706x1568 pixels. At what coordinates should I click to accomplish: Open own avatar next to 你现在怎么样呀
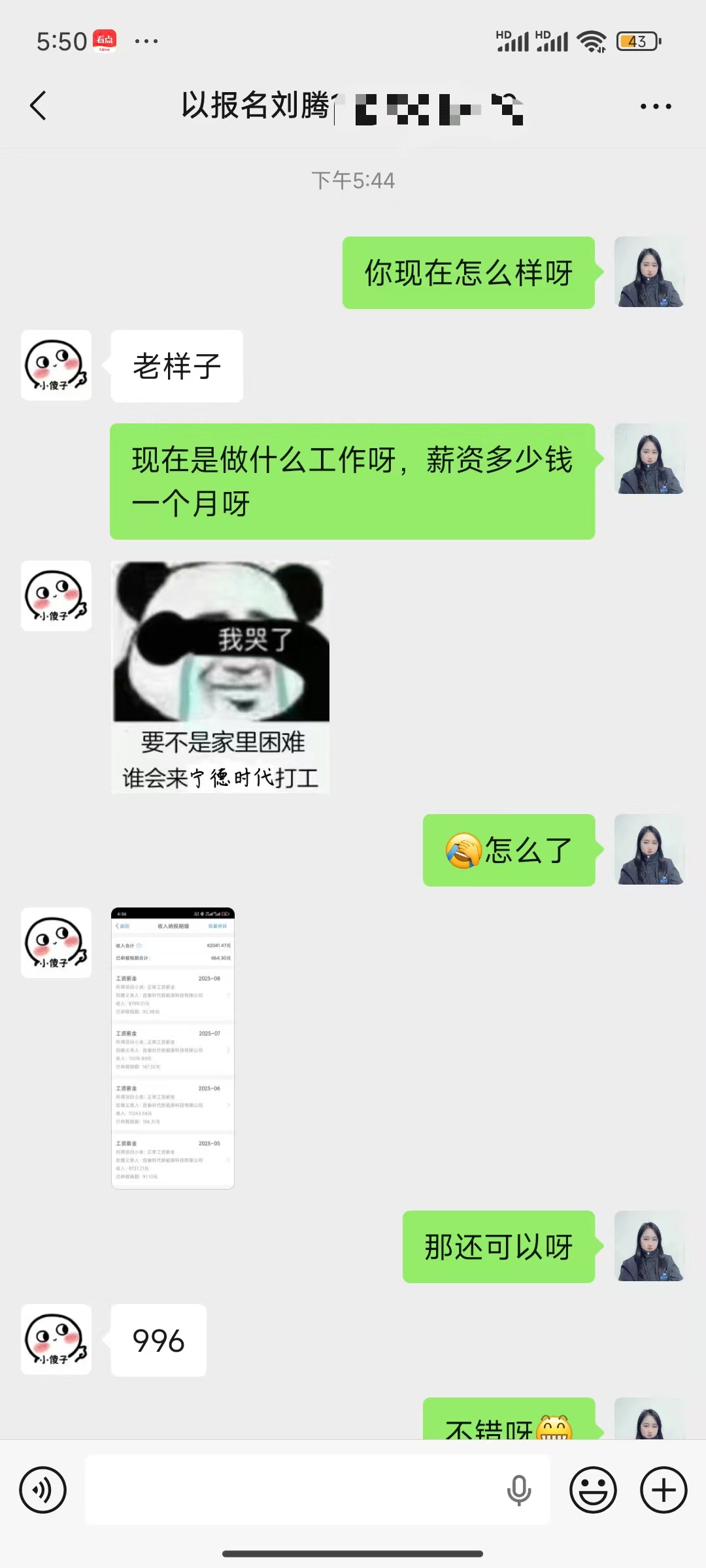tap(649, 272)
